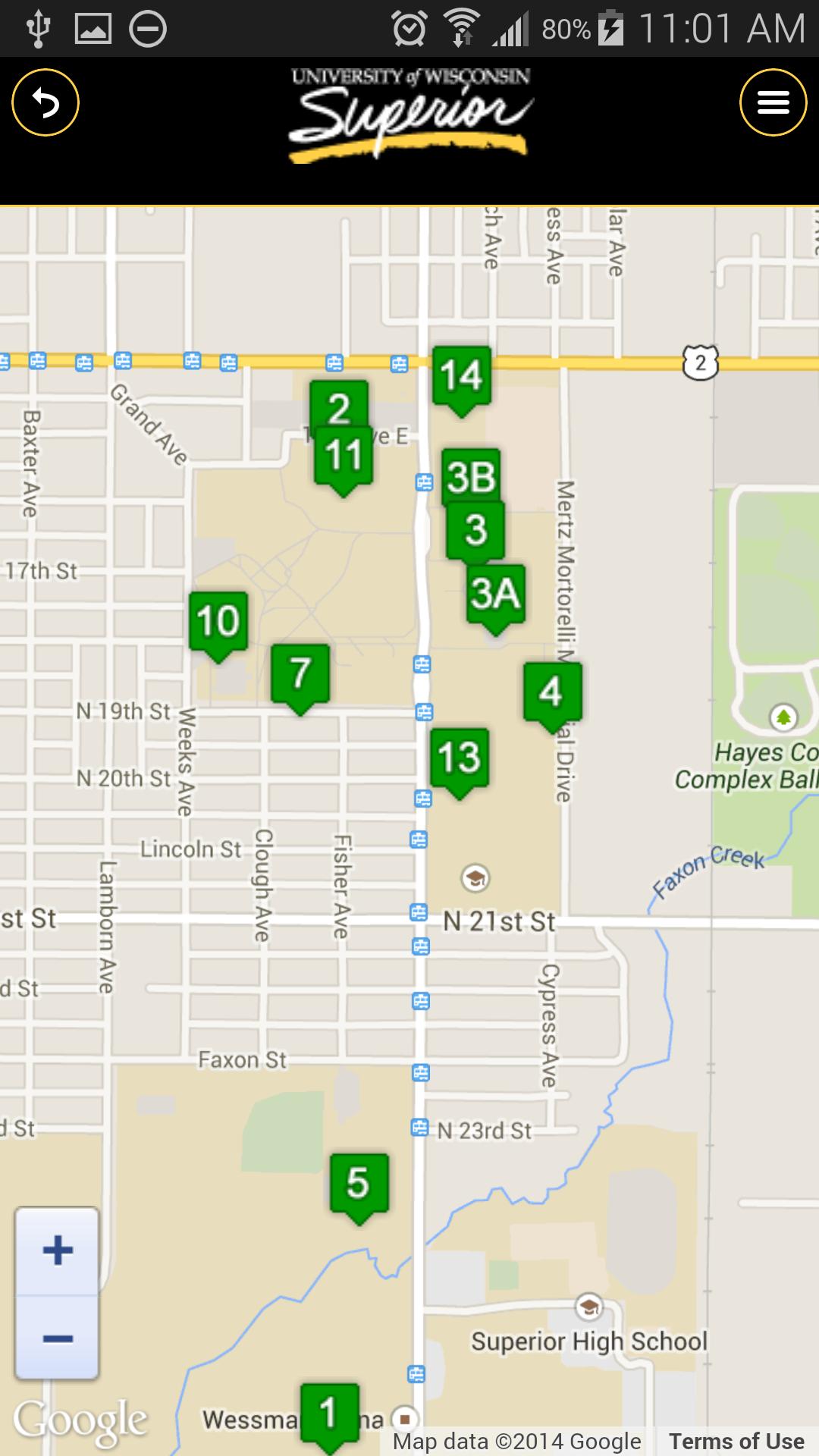Select map marker 10
The width and height of the screenshot is (819, 1456).
pos(218,621)
